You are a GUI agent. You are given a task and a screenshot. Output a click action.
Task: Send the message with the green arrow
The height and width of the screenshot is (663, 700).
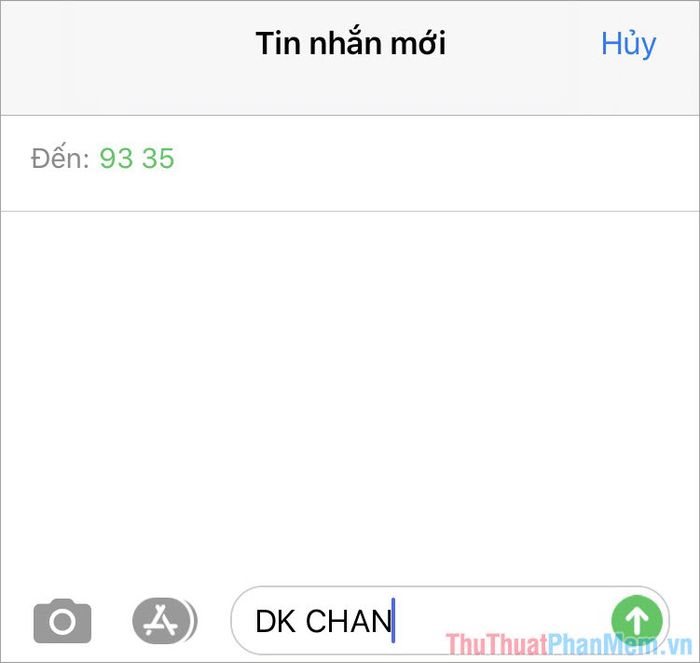coord(636,620)
